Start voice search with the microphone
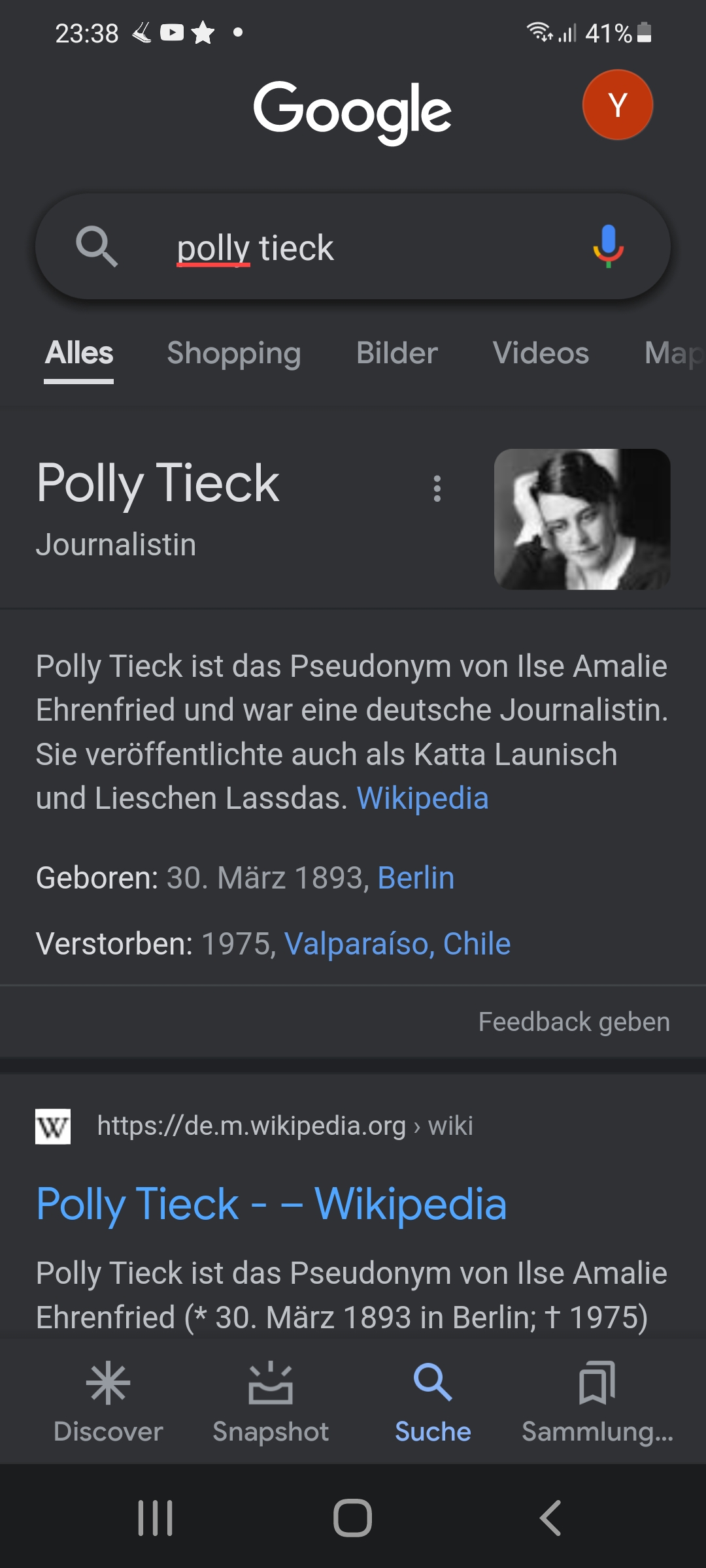Viewport: 706px width, 1568px height. point(608,247)
